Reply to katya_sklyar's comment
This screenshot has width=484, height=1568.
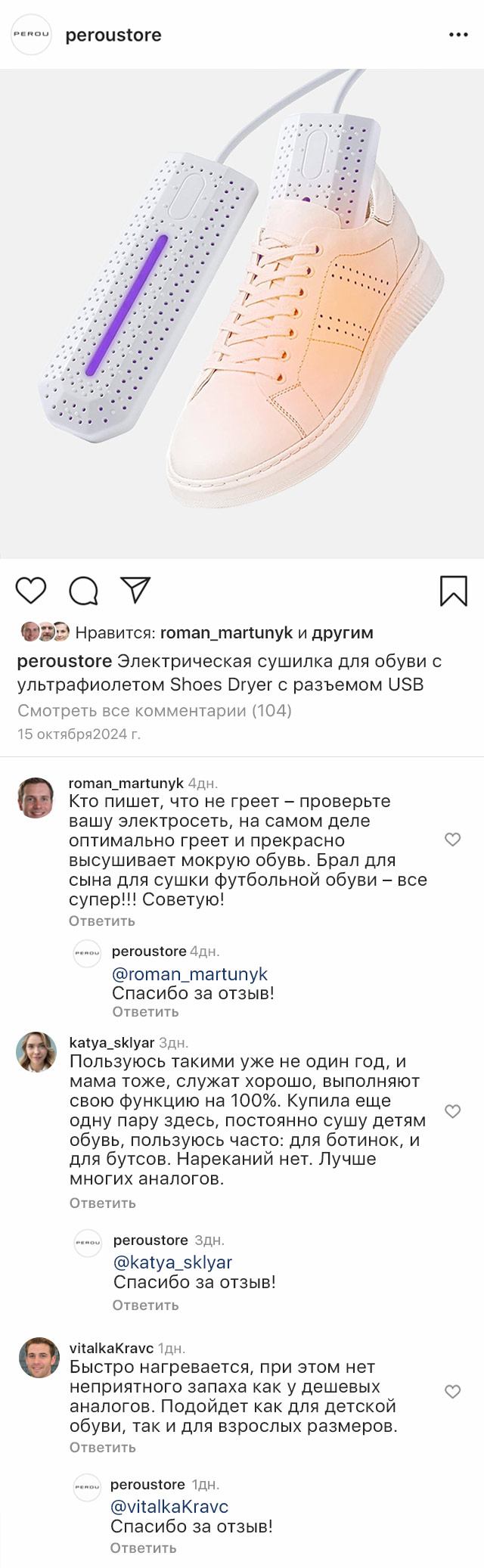pyautogui.click(x=103, y=1203)
